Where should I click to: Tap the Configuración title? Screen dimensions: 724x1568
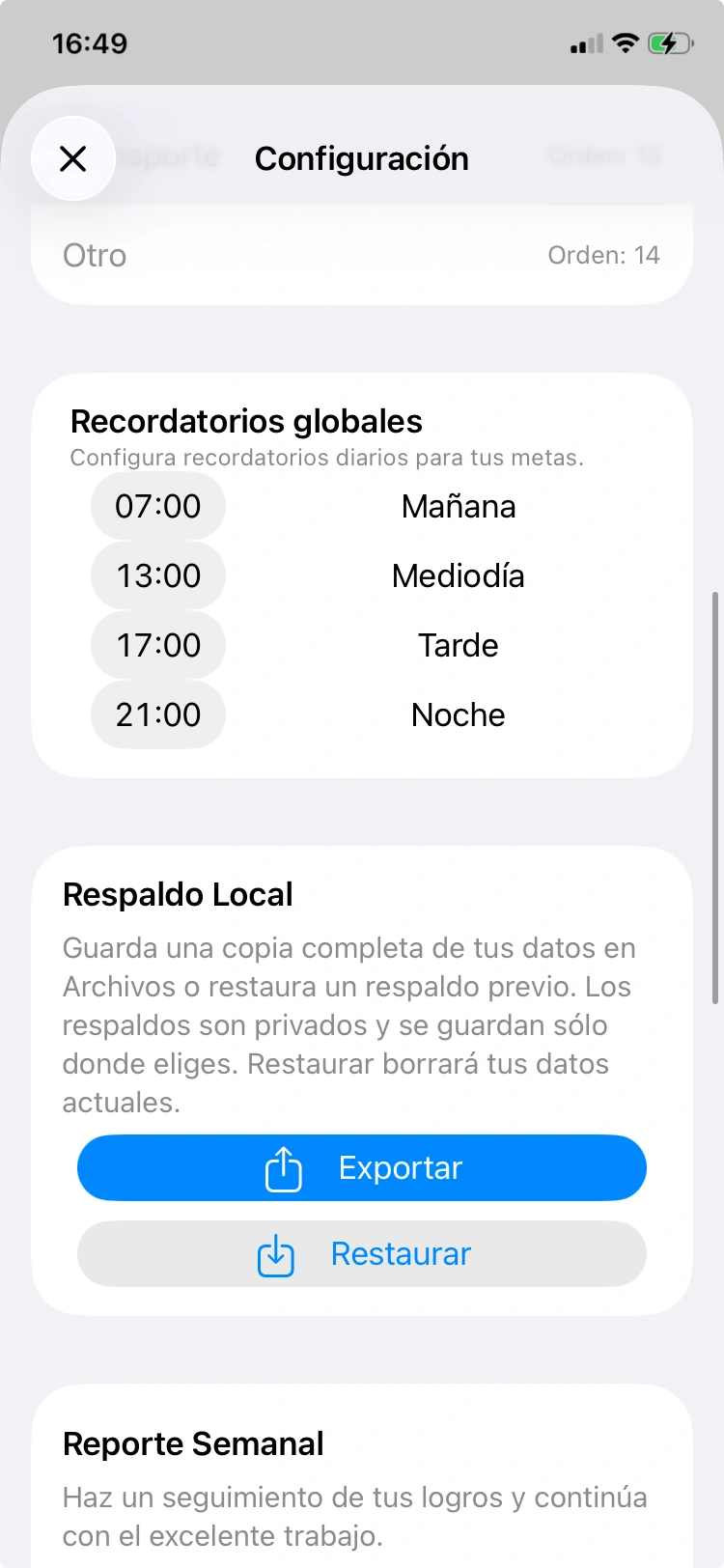[361, 158]
